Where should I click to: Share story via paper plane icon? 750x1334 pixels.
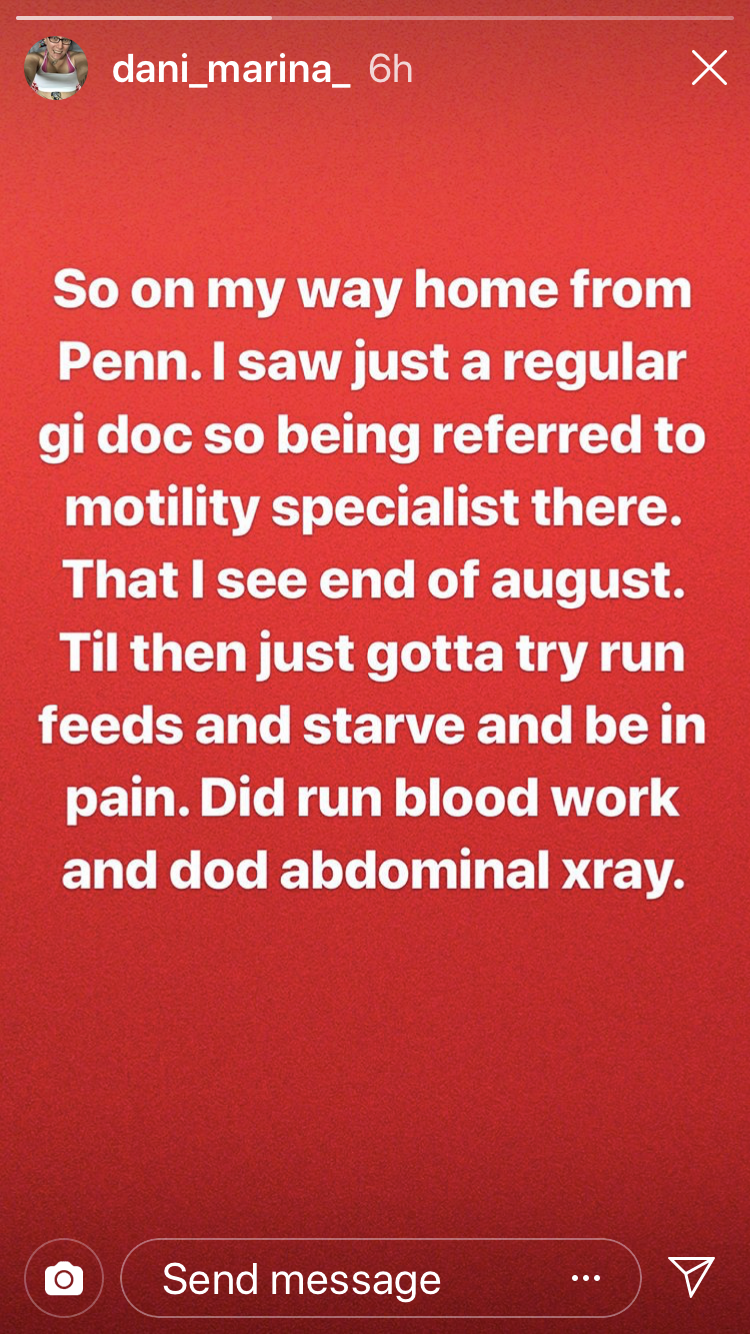[x=691, y=1277]
